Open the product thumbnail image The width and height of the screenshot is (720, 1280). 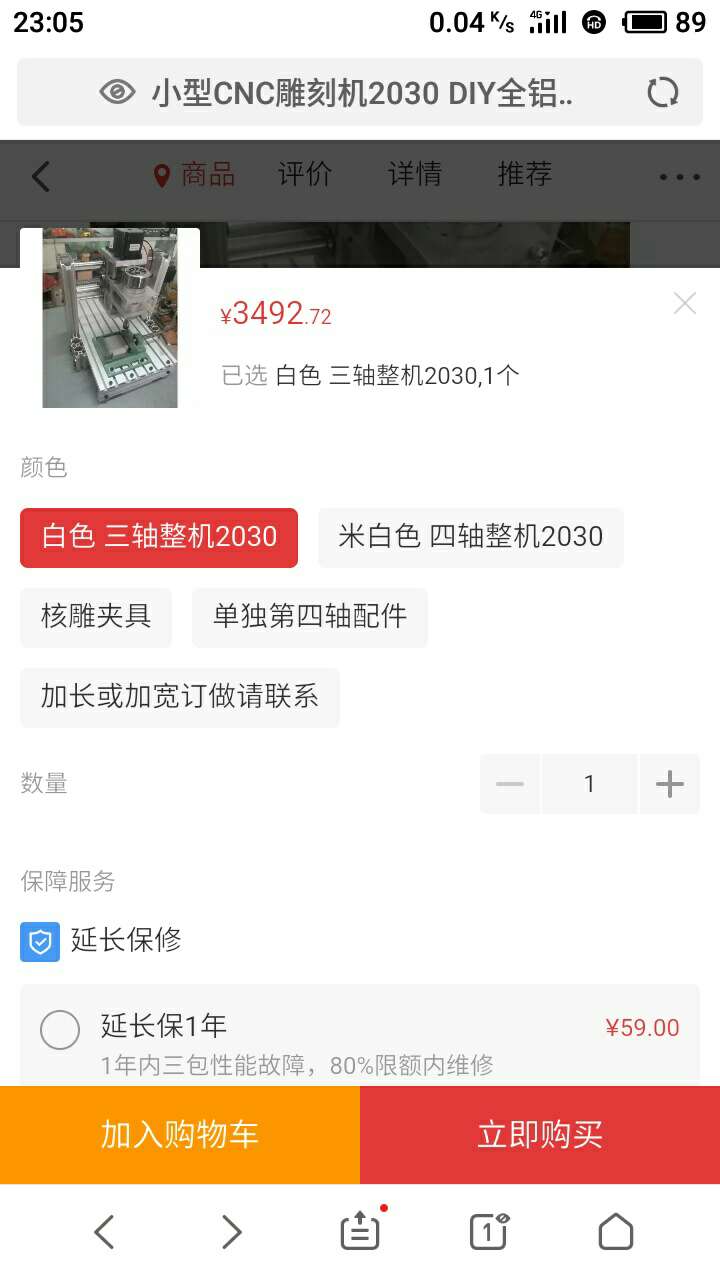click(x=110, y=318)
